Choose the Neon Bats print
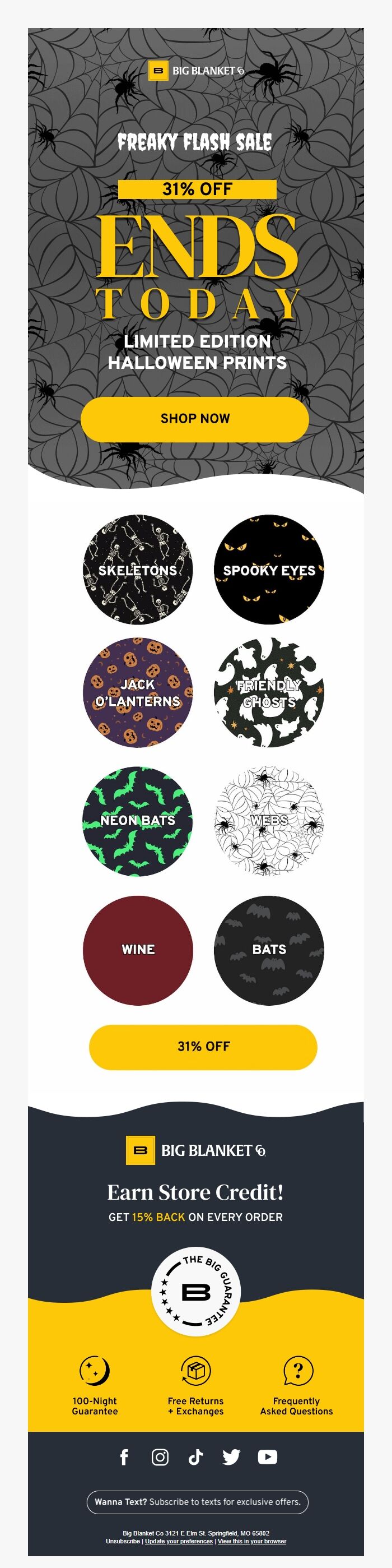 [138, 821]
